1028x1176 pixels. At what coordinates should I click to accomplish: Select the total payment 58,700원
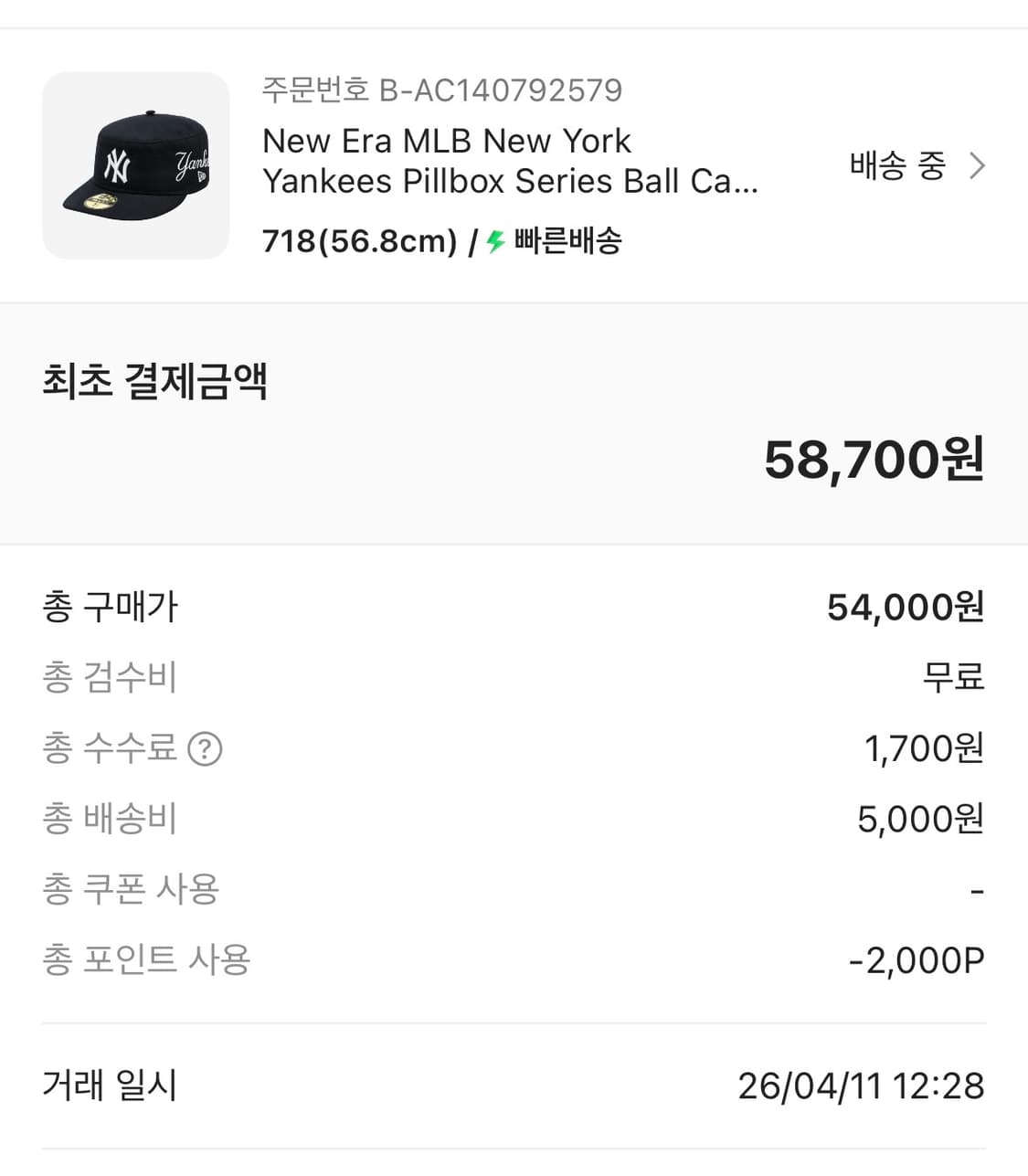point(874,460)
